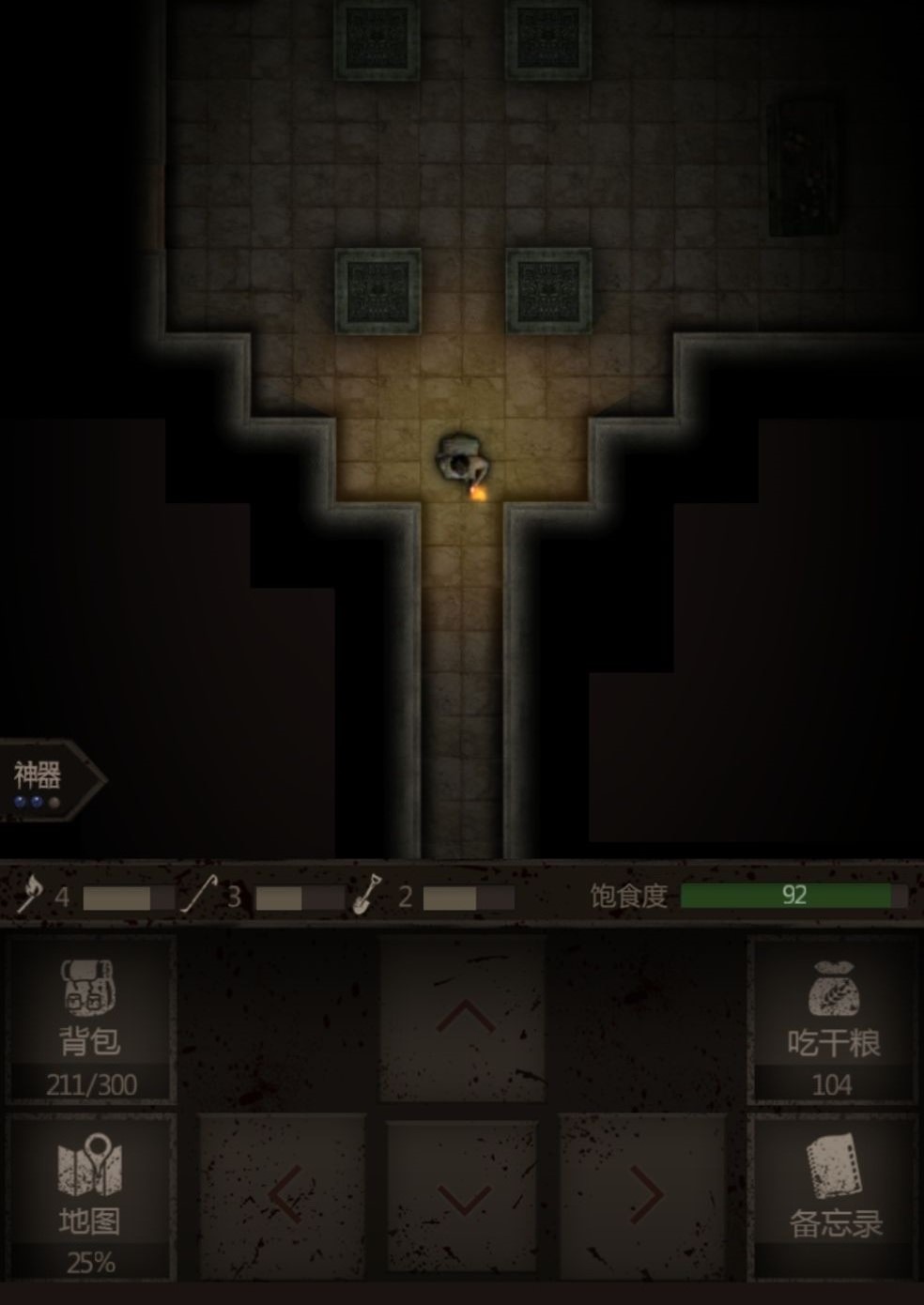Eat dry rations with 吃干粮
Screen dimensions: 924x1305
[x=832, y=1021]
